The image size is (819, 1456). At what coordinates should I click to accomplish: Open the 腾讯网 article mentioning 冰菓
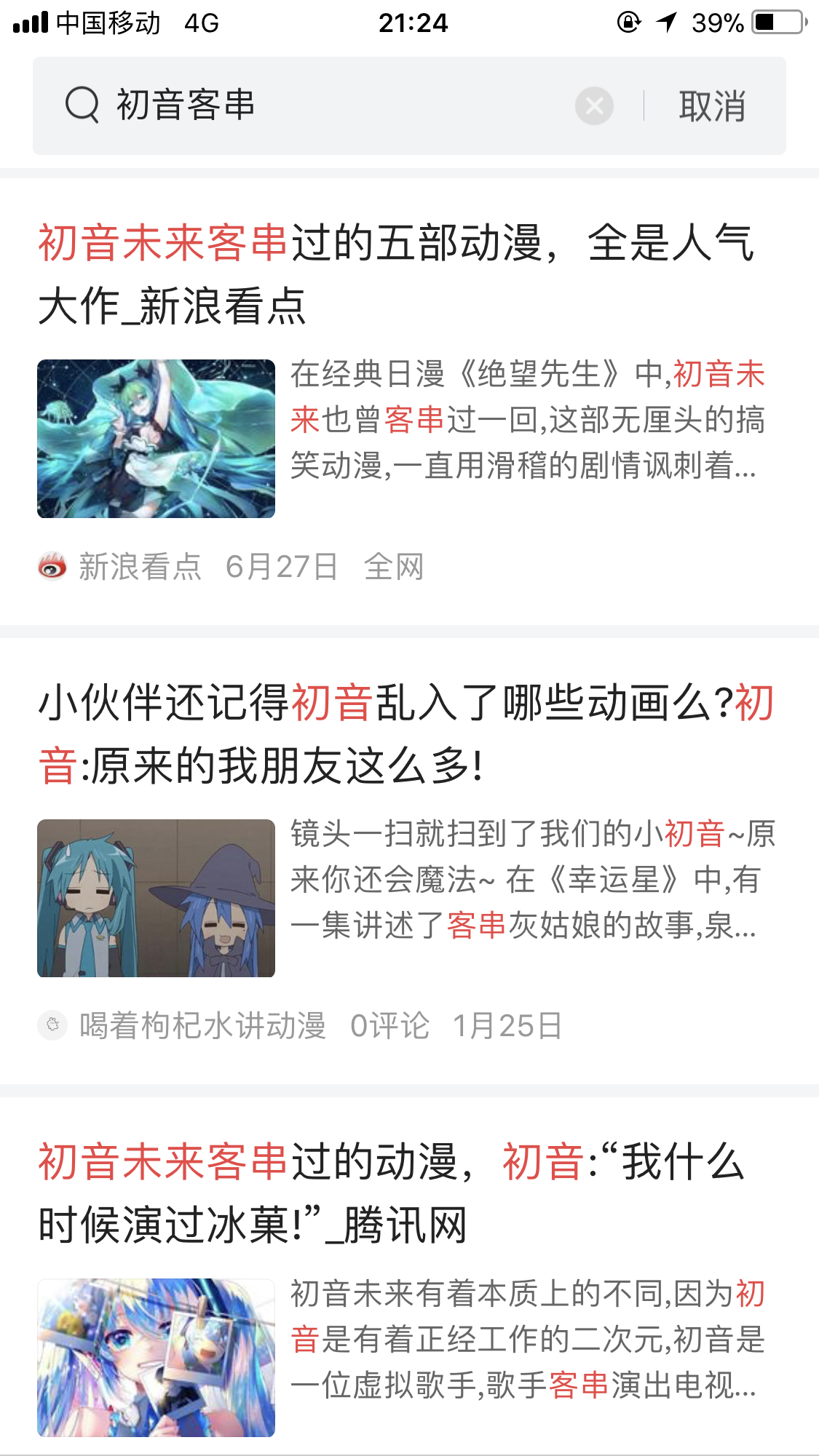click(393, 1193)
